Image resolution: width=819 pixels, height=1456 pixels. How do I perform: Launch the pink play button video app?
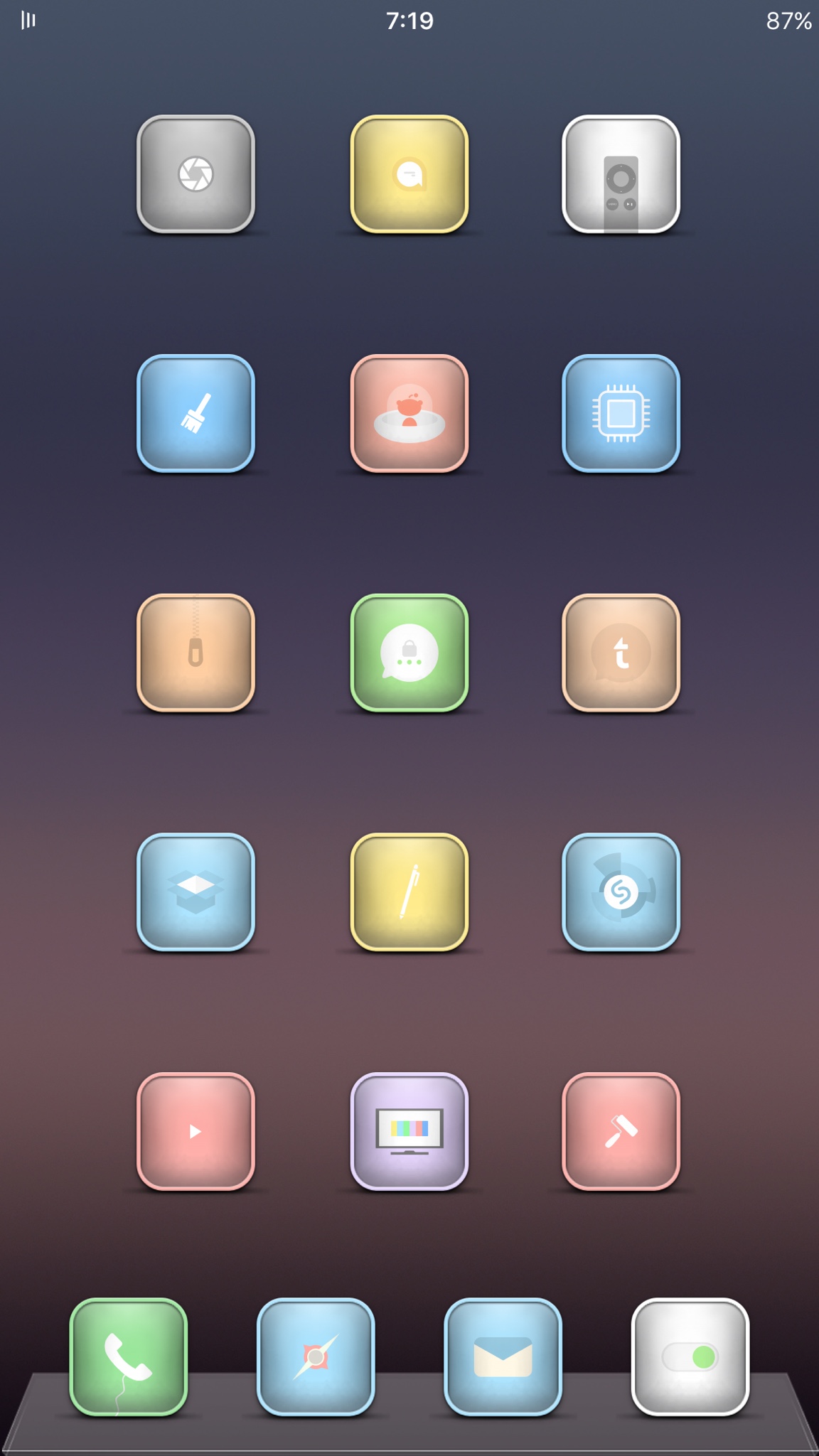click(196, 1131)
